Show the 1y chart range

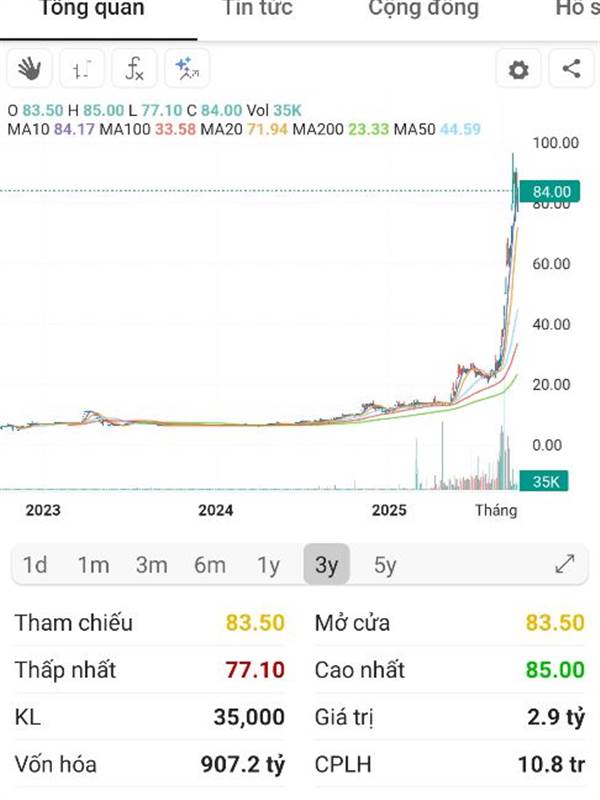tap(268, 565)
